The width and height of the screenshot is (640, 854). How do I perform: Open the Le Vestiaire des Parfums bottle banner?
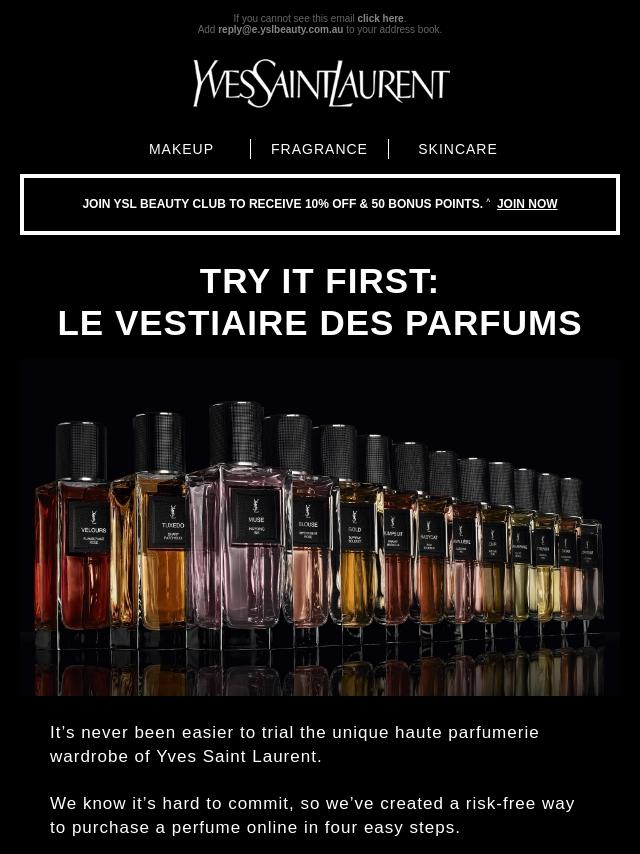[320, 527]
